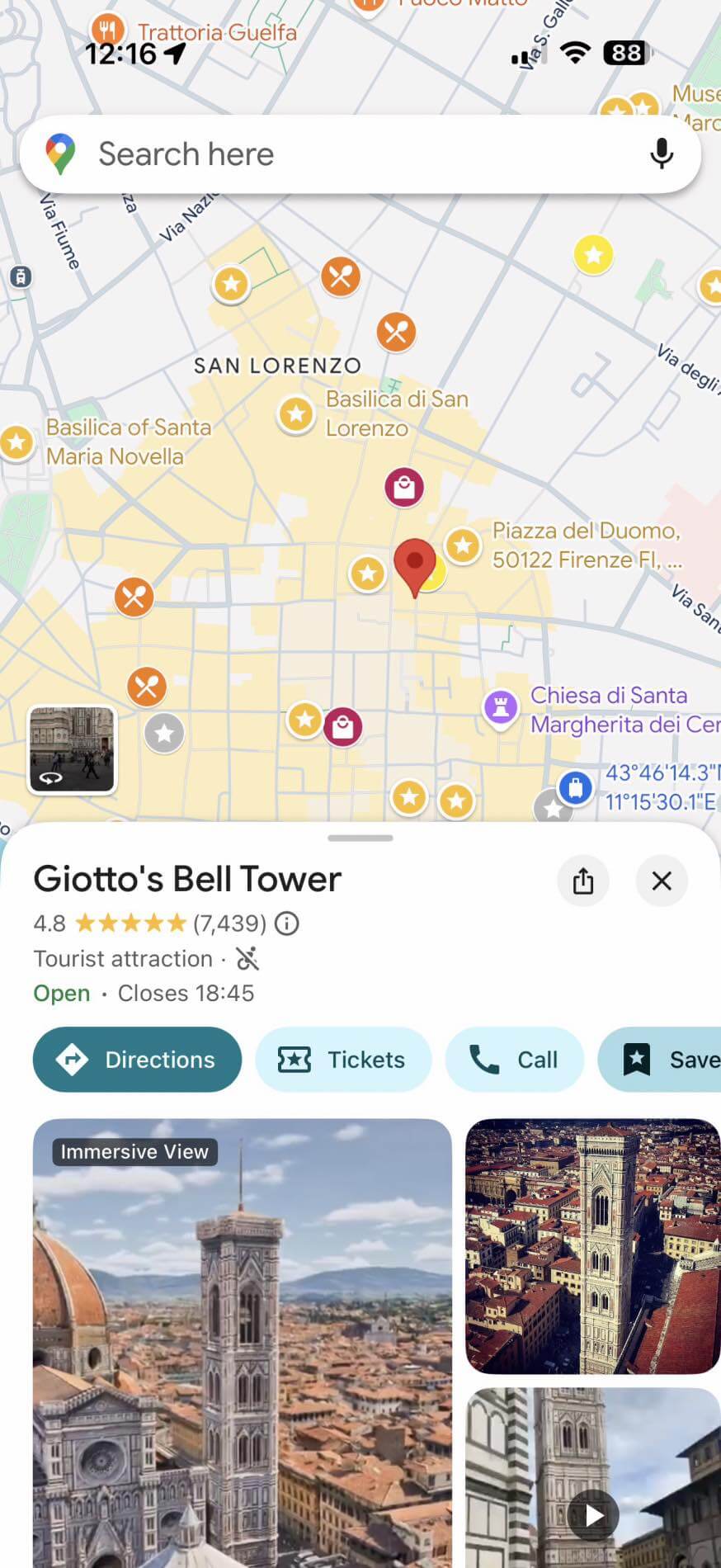Open the Trattoria Guelfa restaurant marker
721x1568 pixels.
tap(107, 30)
